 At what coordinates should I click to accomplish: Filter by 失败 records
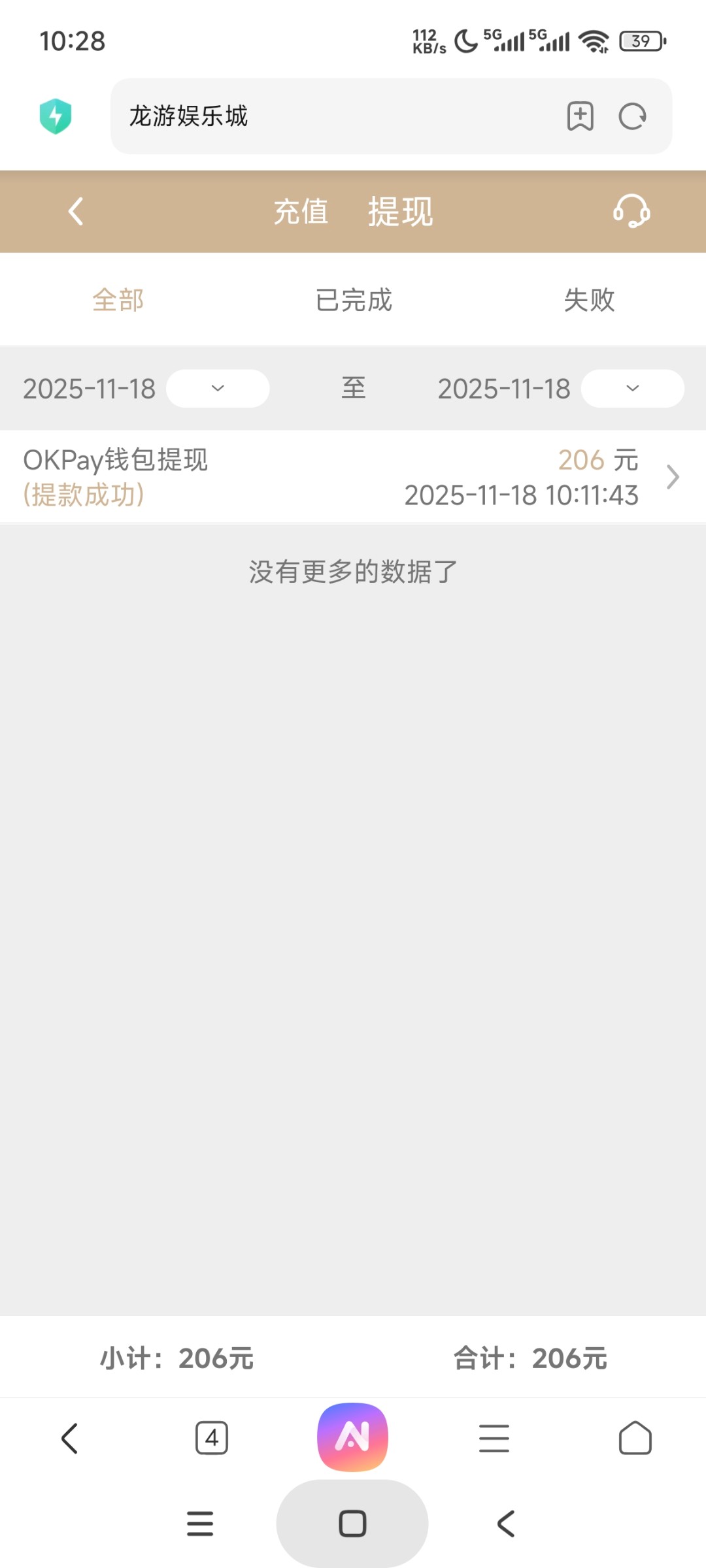point(588,301)
